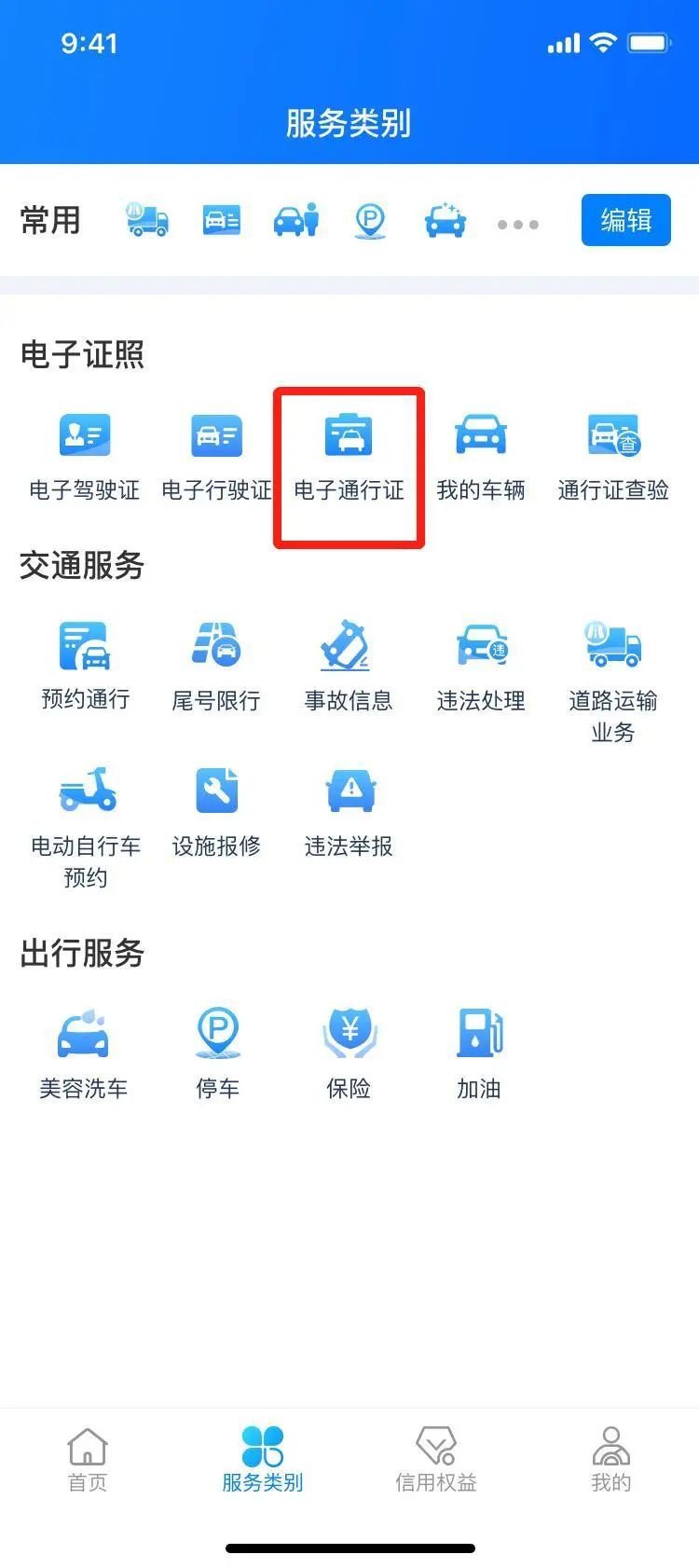This screenshot has height=1568, width=699.
Task: Go to 违法处理
Action: (x=481, y=667)
